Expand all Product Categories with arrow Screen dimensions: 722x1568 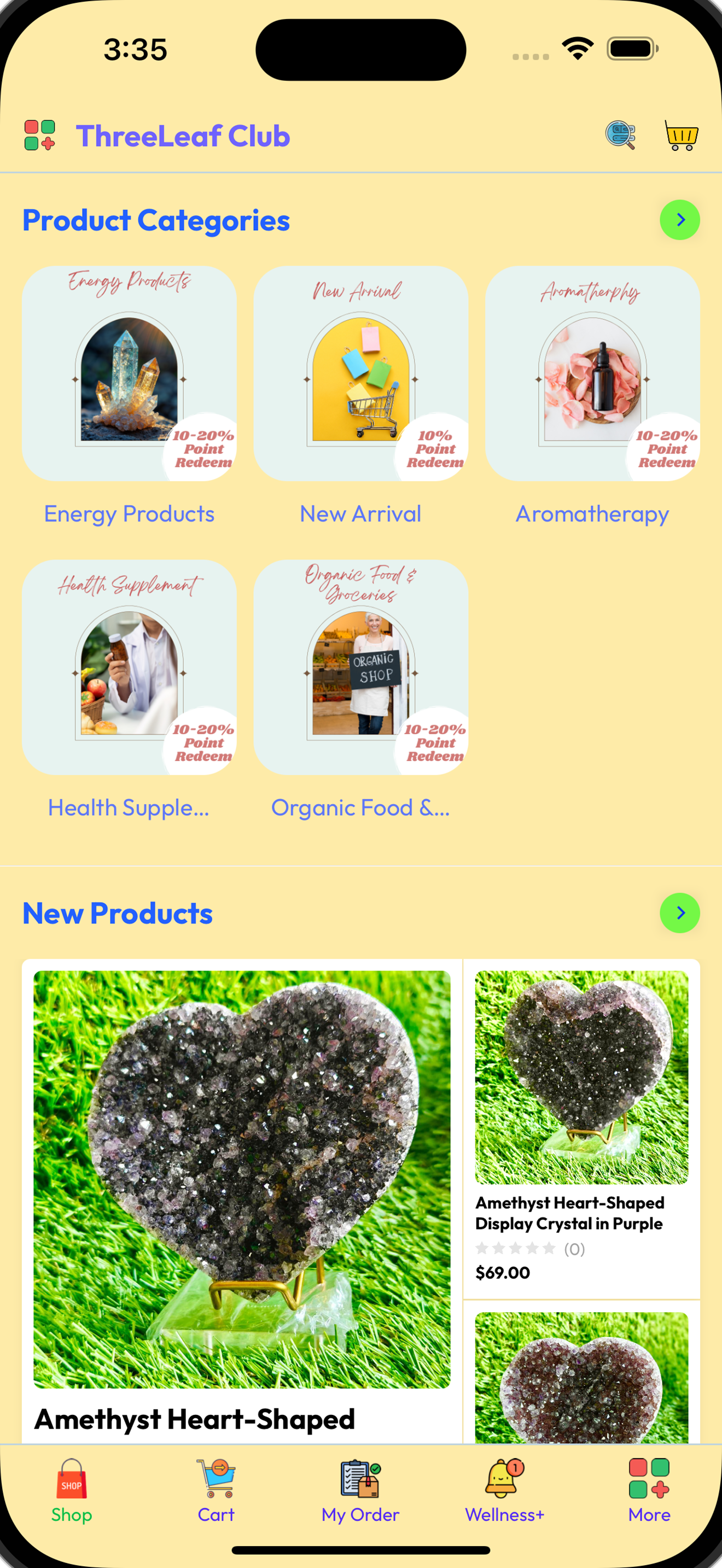679,220
